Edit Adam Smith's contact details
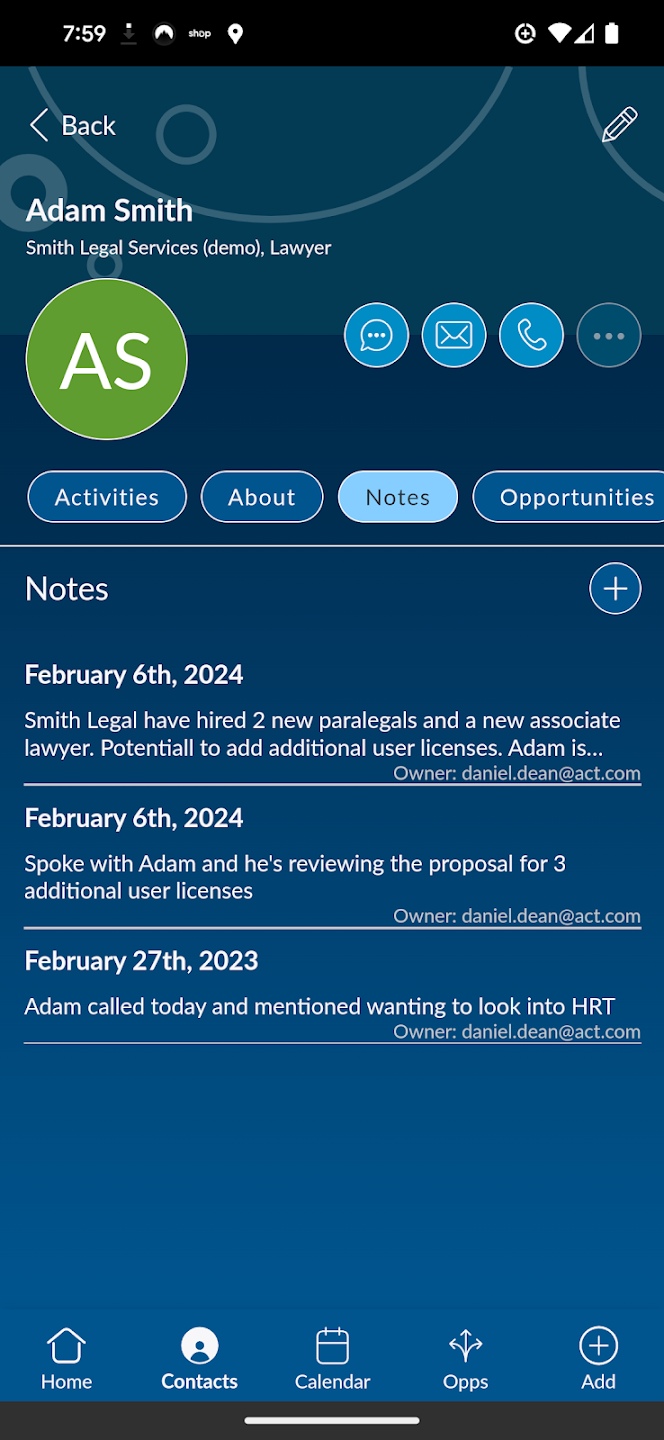The width and height of the screenshot is (664, 1440). click(x=619, y=126)
